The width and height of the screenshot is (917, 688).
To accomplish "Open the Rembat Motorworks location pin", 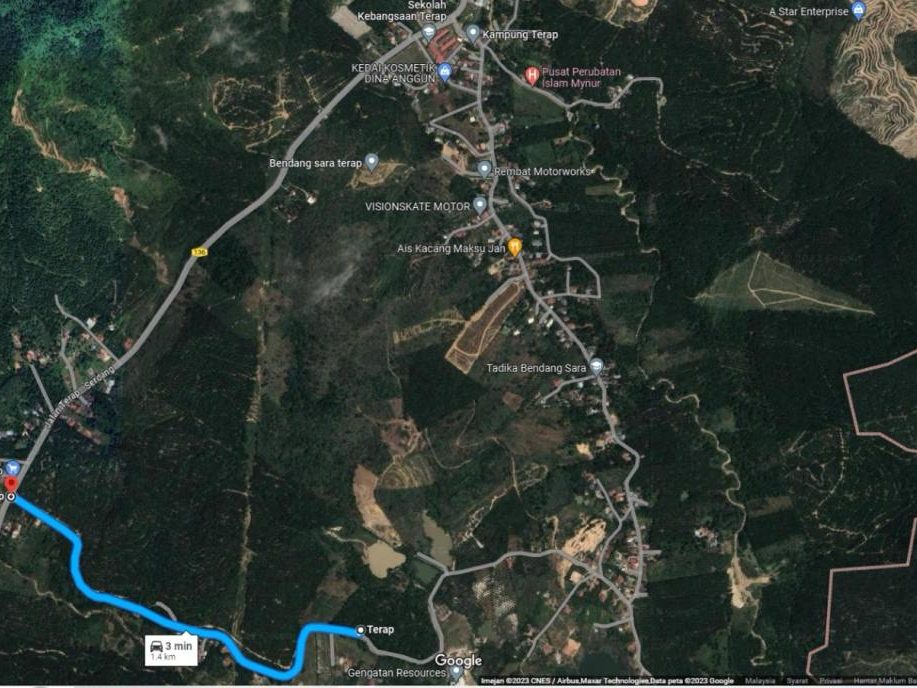I will (484, 170).
